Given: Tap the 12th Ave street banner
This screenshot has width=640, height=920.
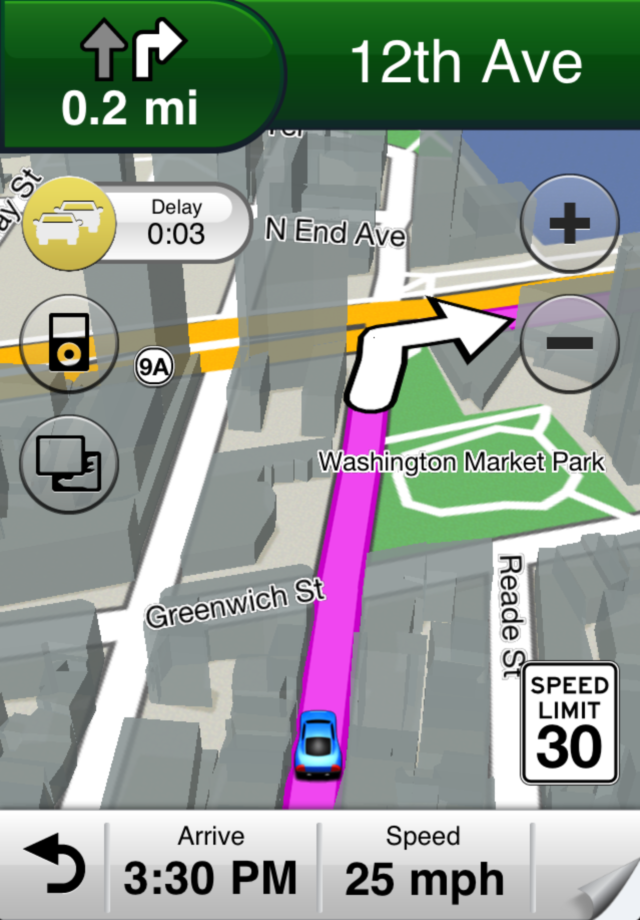Looking at the screenshot, I should 465,62.
